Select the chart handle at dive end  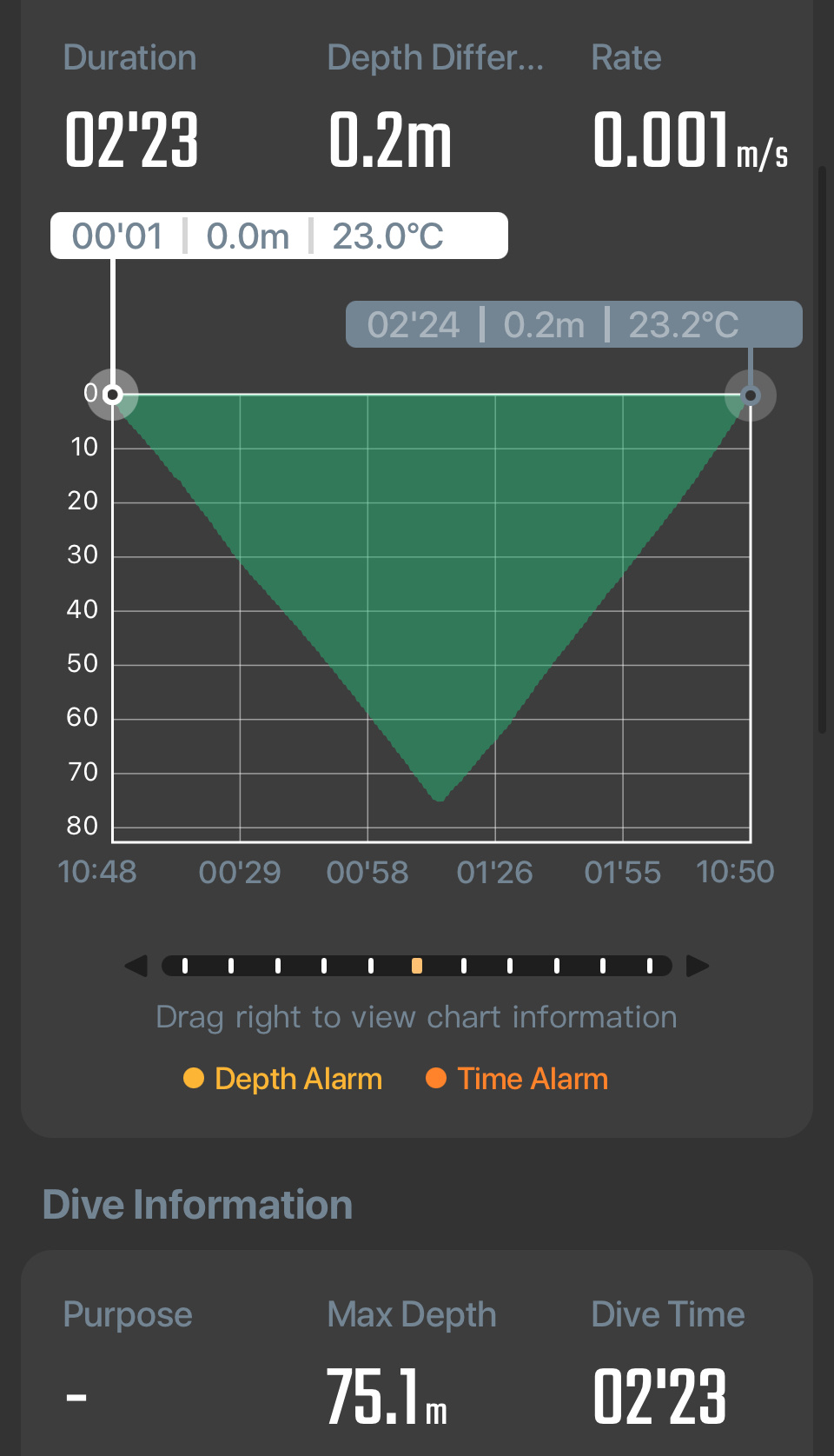pyautogui.click(x=751, y=396)
